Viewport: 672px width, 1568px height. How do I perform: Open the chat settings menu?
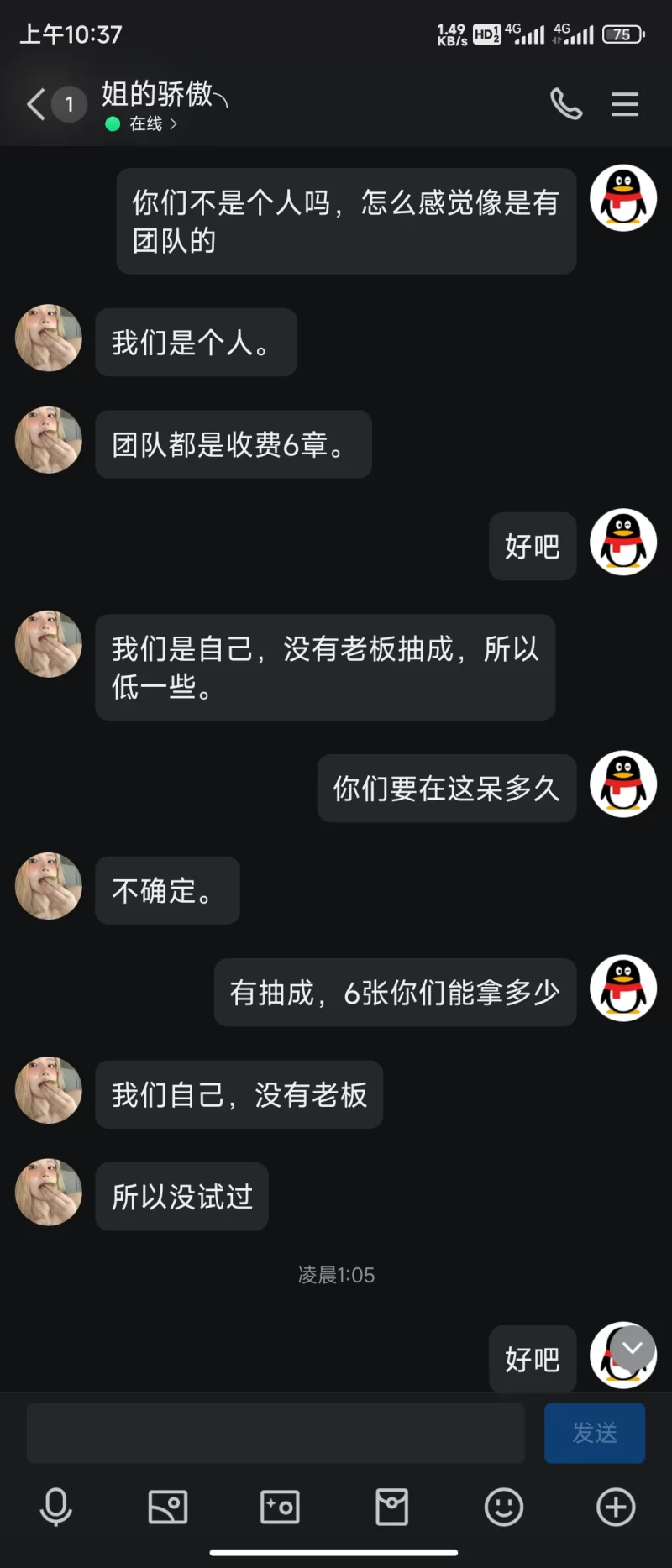click(624, 104)
